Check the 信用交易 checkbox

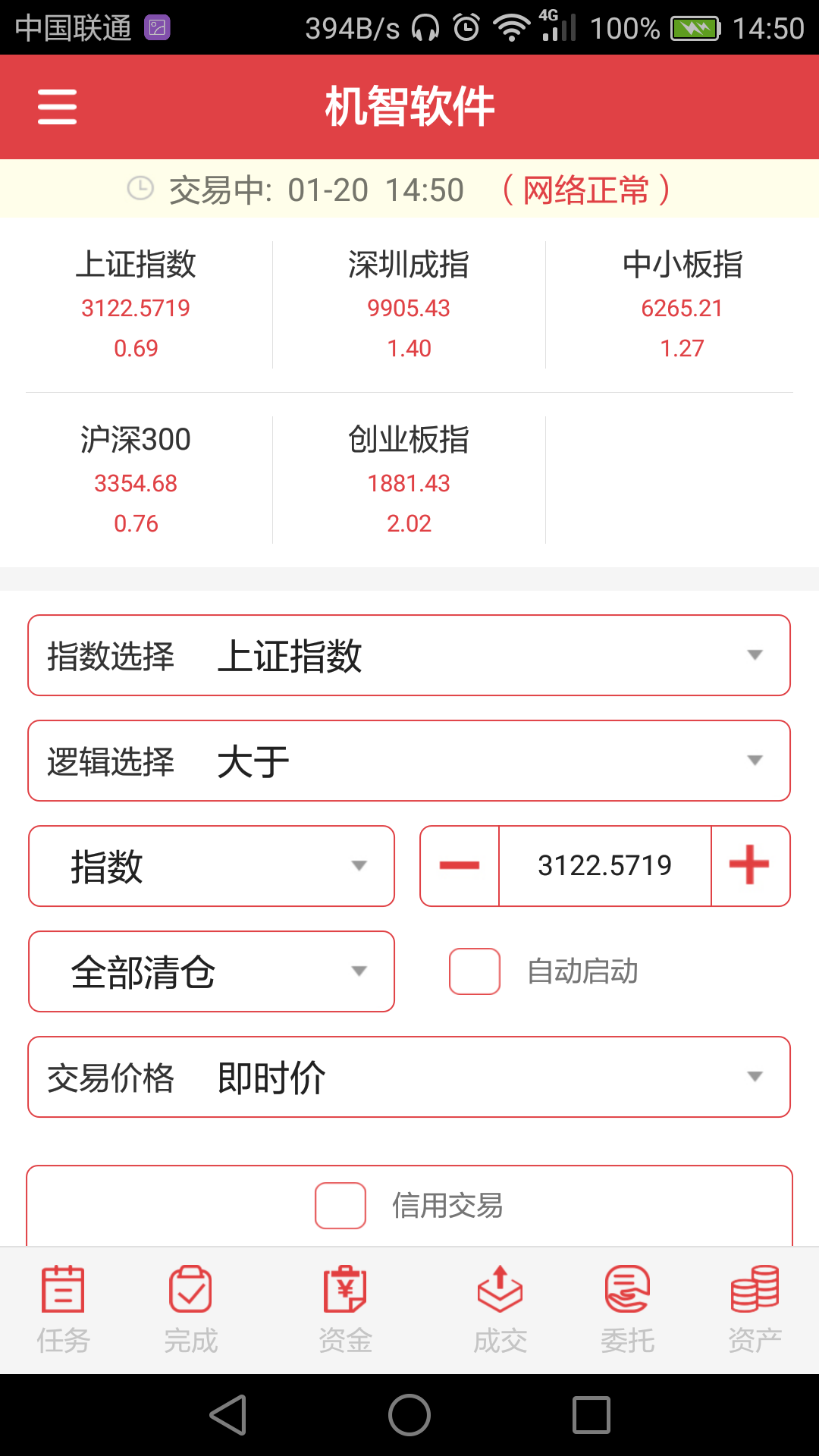[x=340, y=1206]
